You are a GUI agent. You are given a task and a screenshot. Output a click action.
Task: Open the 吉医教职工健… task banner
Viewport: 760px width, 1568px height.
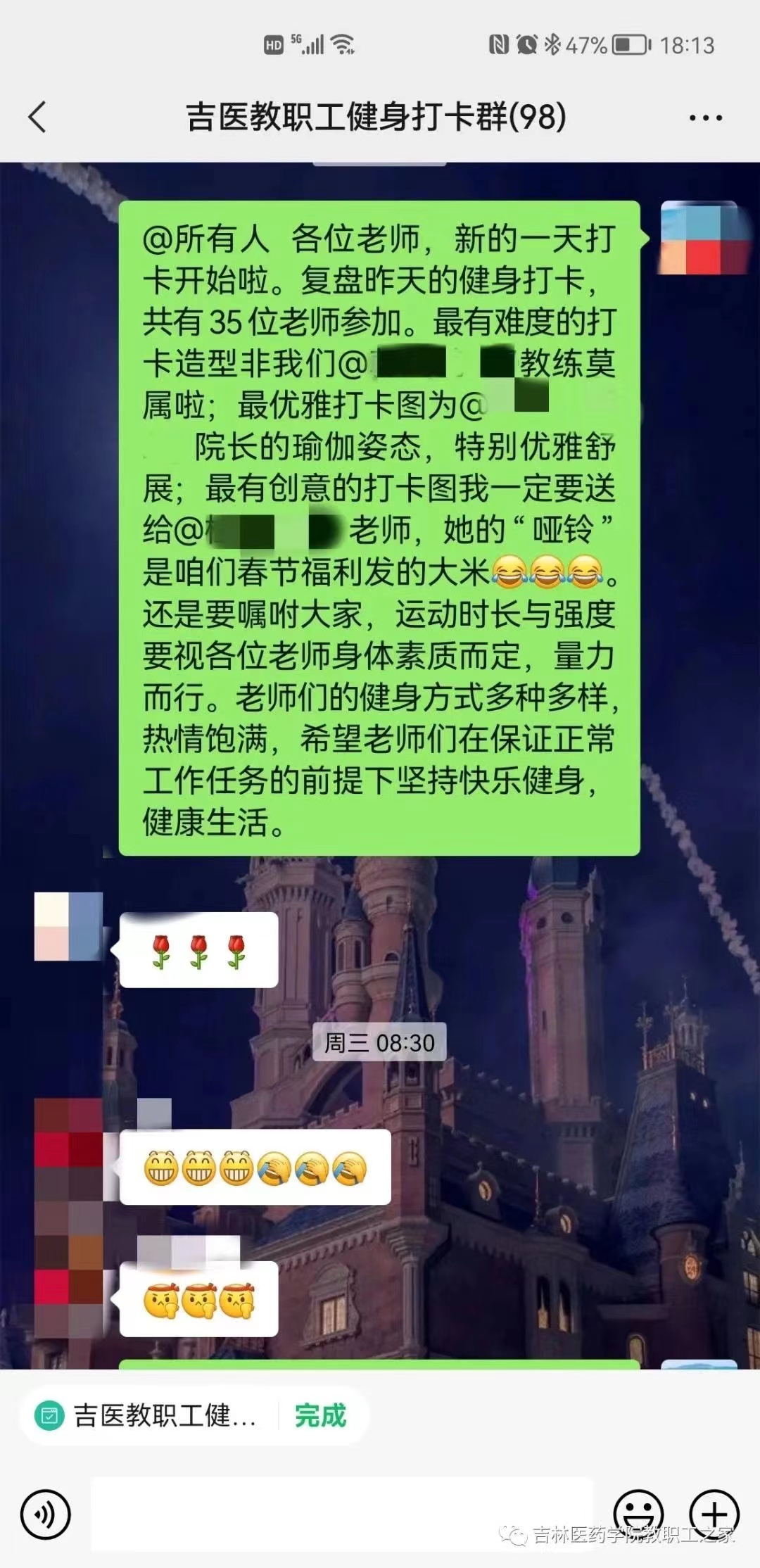[149, 1415]
